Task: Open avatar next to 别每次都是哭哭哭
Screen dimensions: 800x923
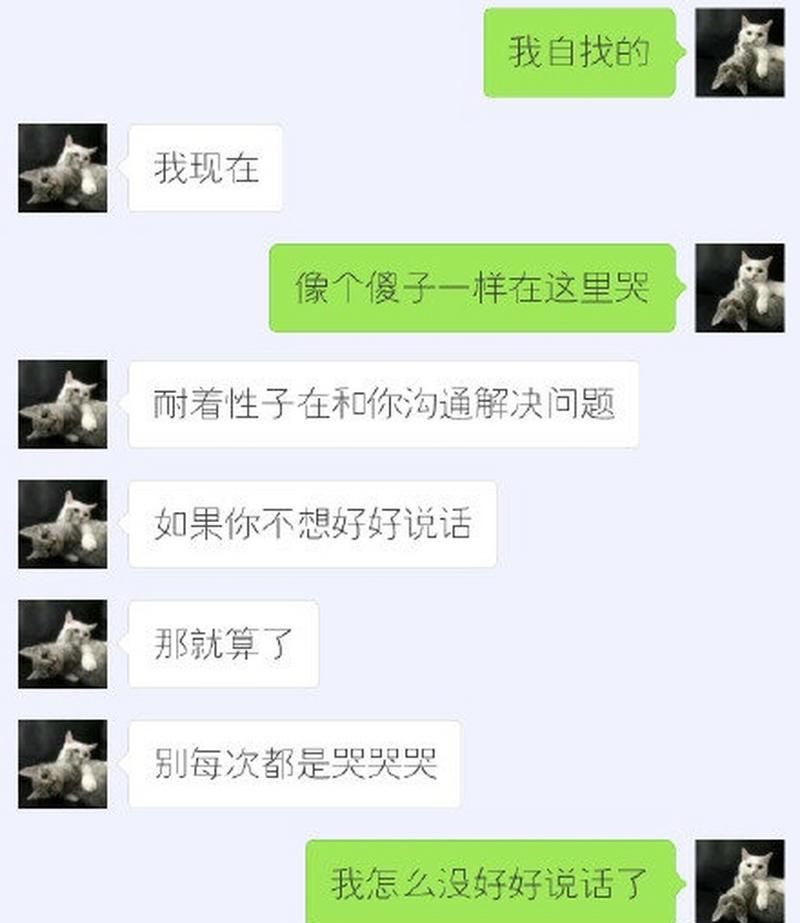Action: point(63,764)
